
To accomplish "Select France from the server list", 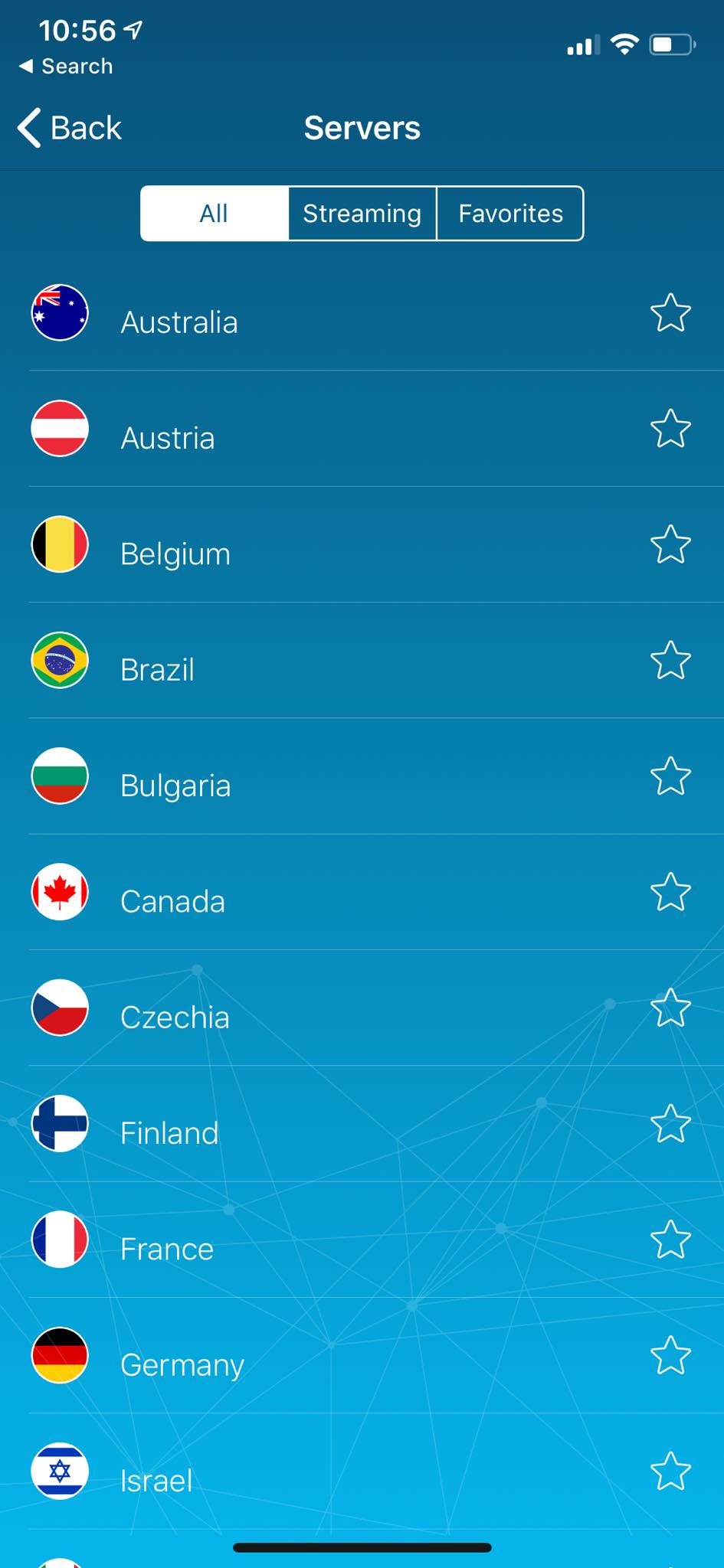I will click(x=362, y=1240).
